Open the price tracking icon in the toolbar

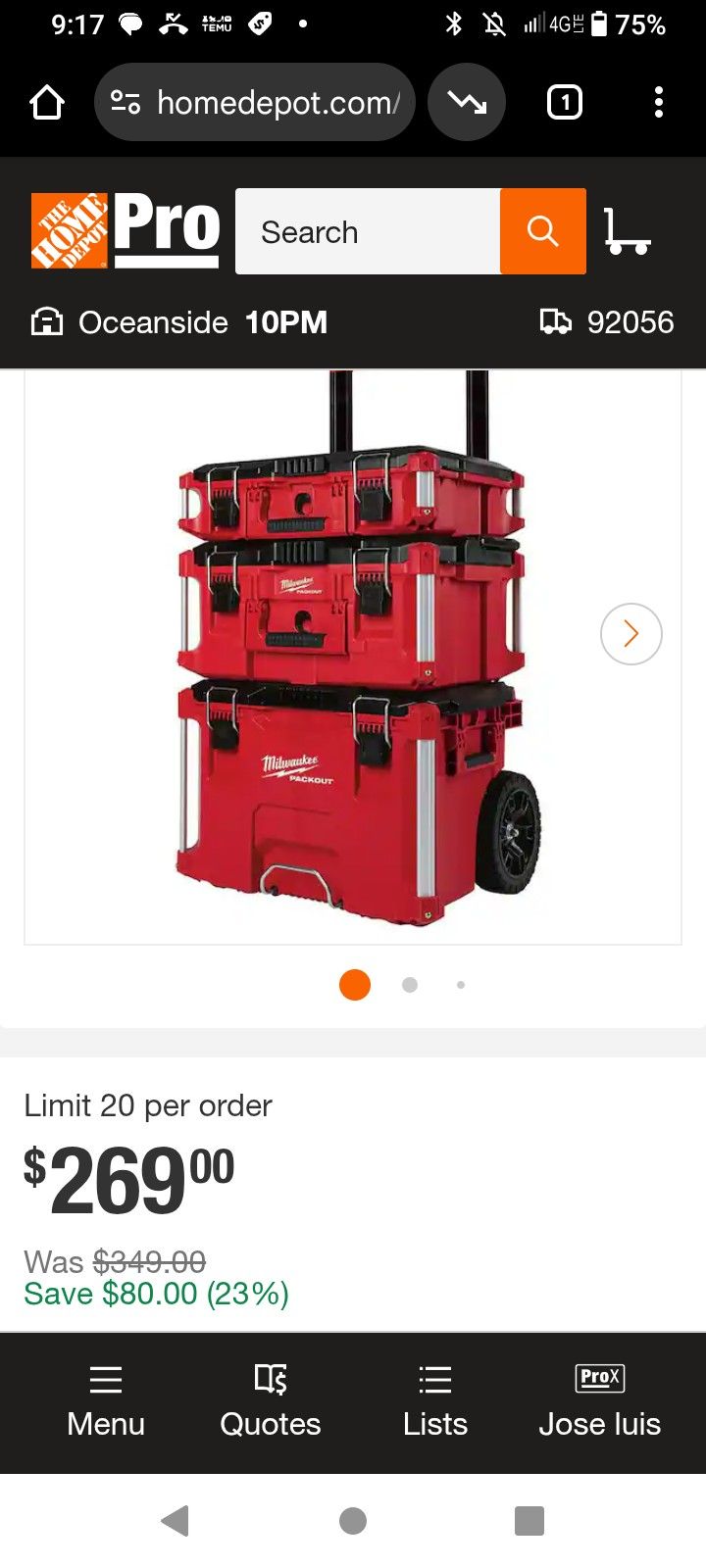coord(467,102)
